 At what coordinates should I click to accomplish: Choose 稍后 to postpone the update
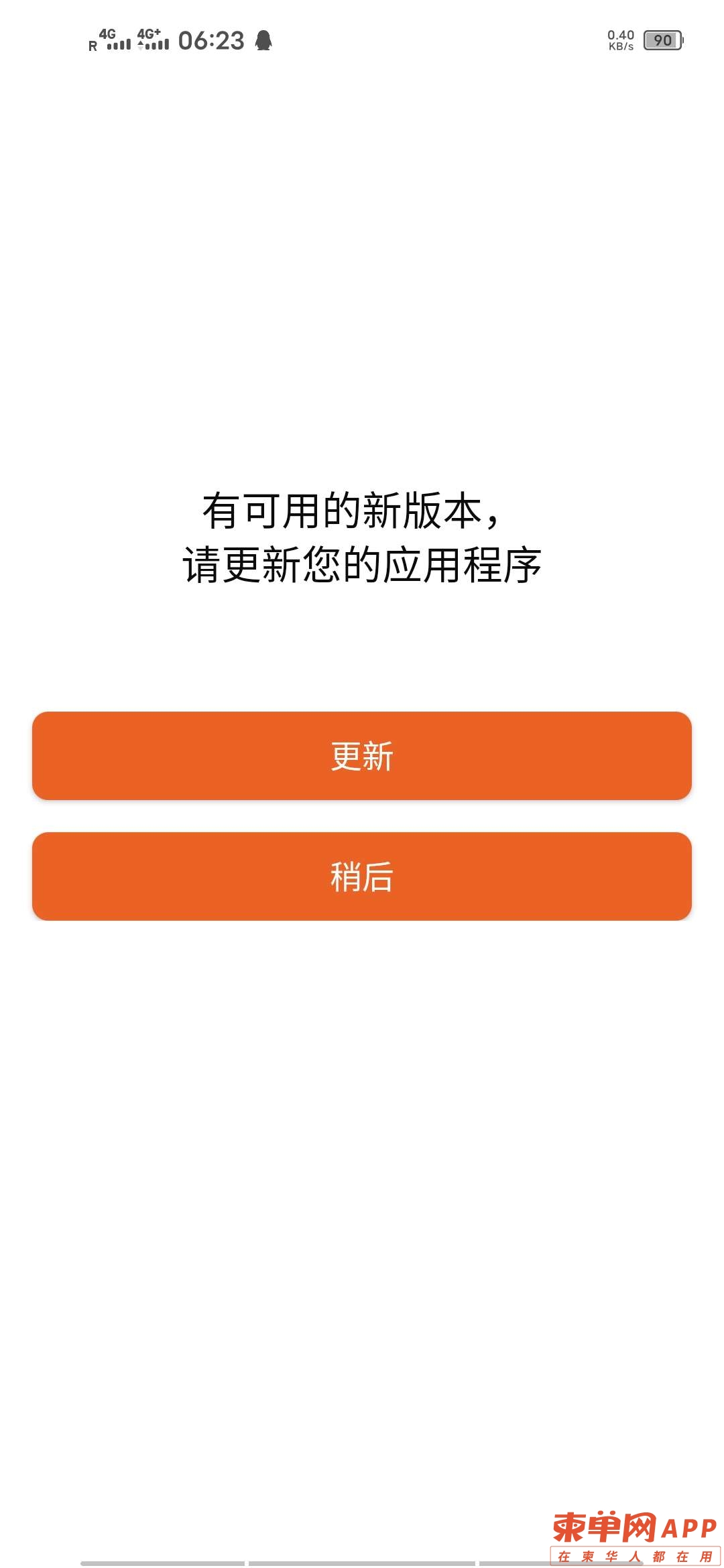362,876
